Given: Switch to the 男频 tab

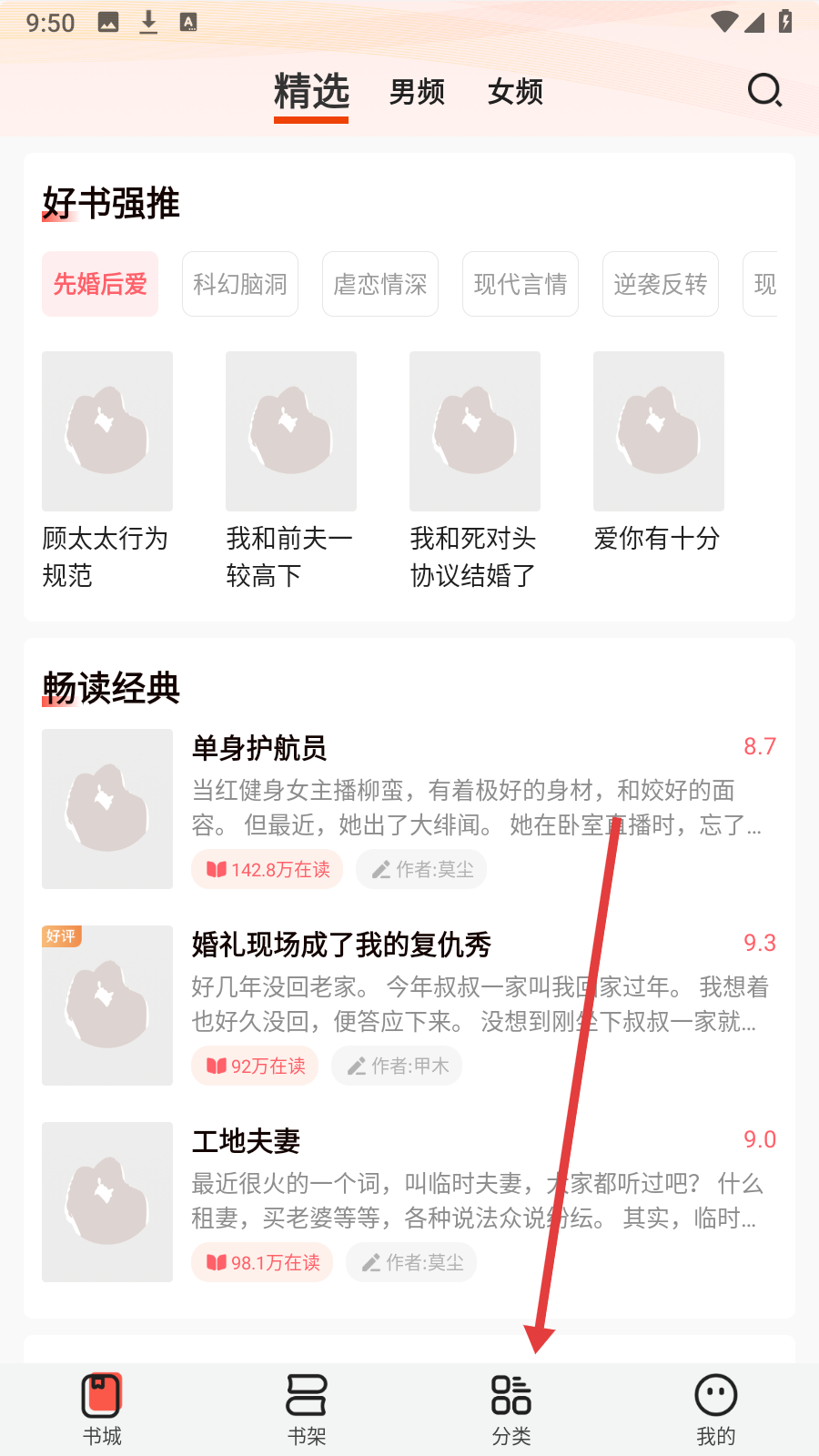Looking at the screenshot, I should point(417,92).
